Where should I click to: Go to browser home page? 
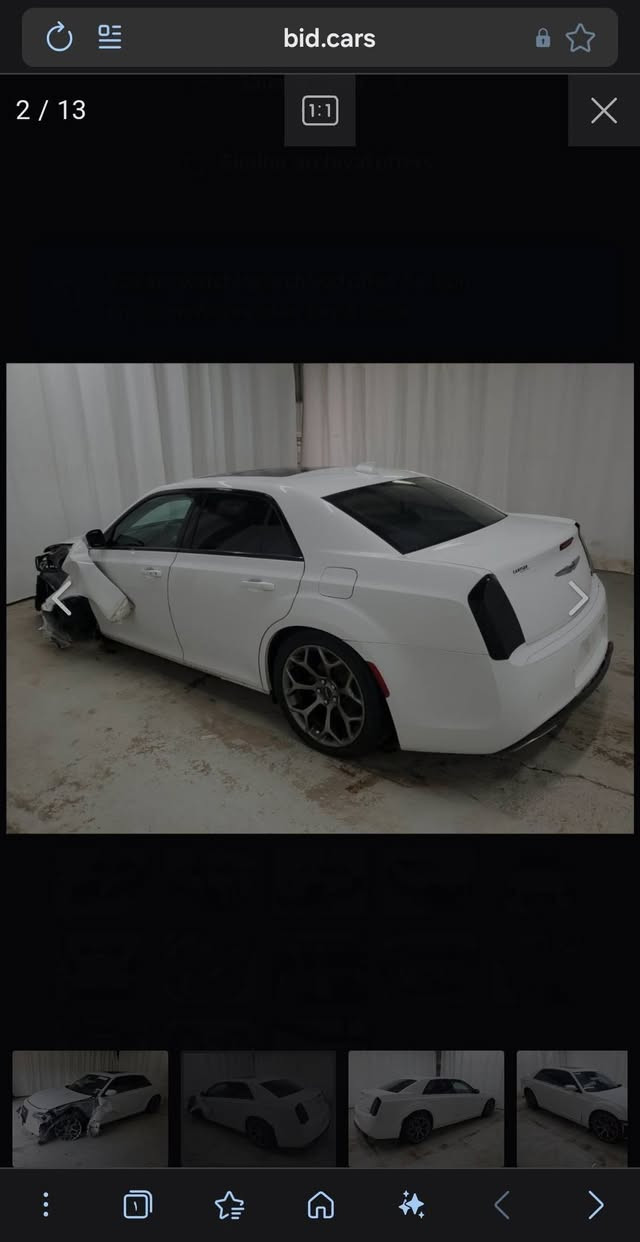(320, 1204)
